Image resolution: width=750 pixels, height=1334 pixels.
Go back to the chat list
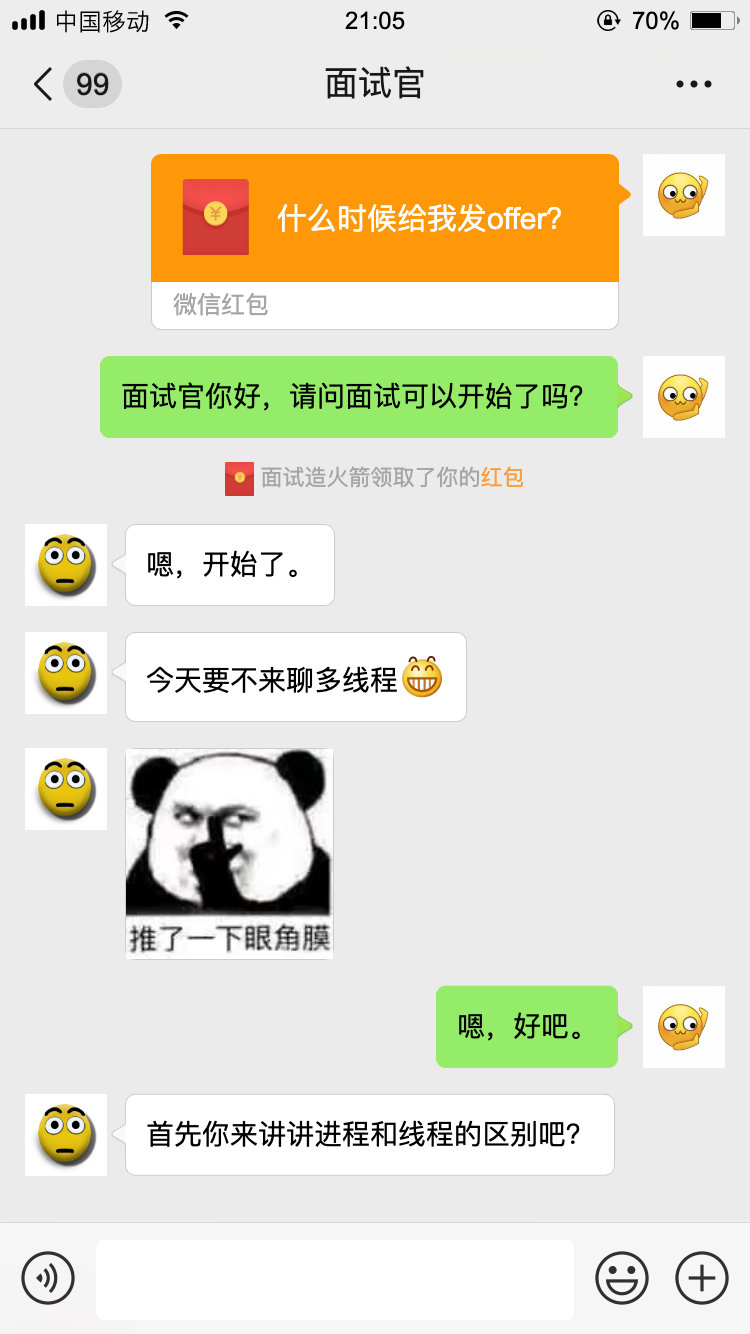click(44, 85)
